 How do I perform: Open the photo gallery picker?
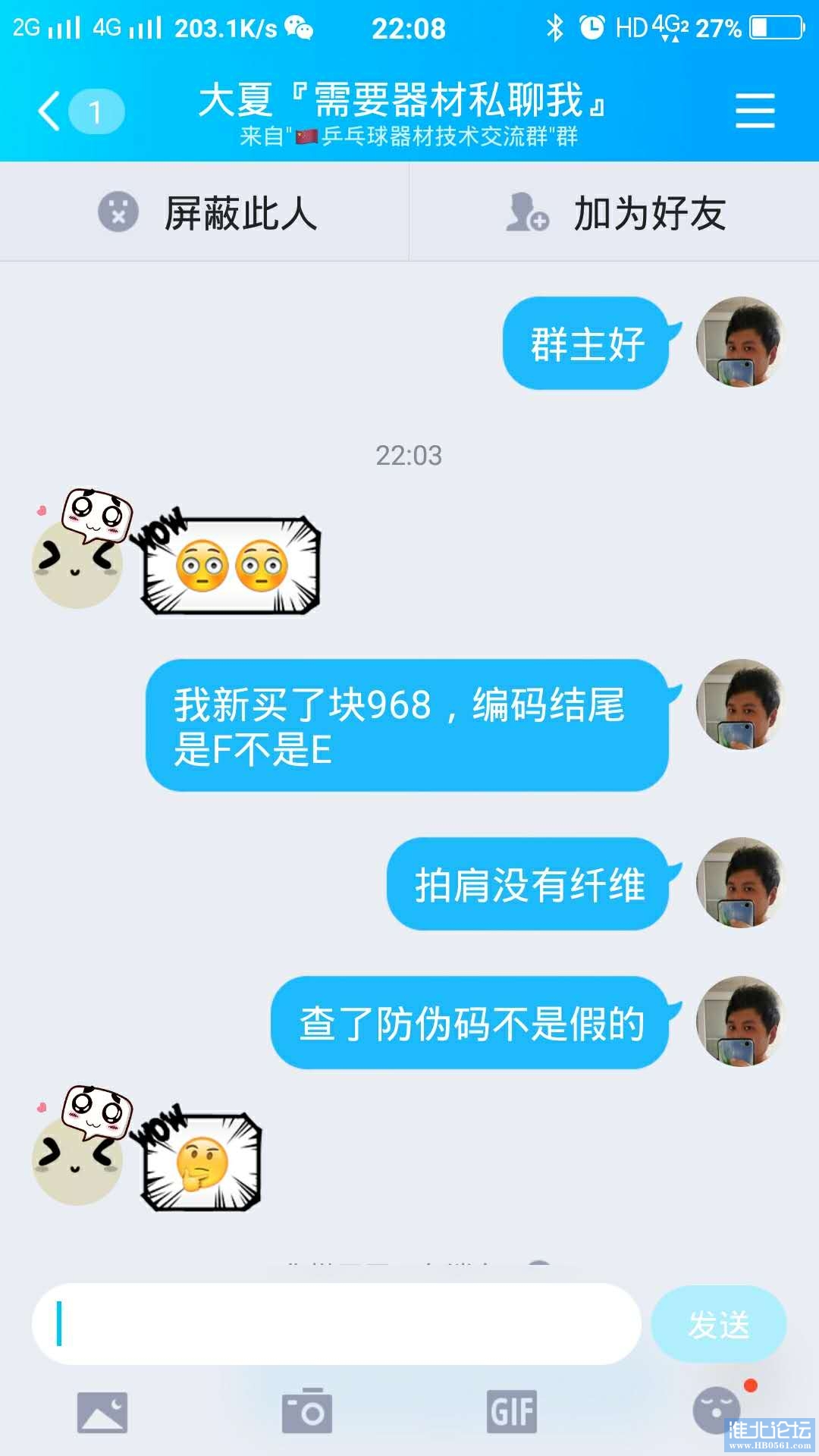pos(102,1412)
